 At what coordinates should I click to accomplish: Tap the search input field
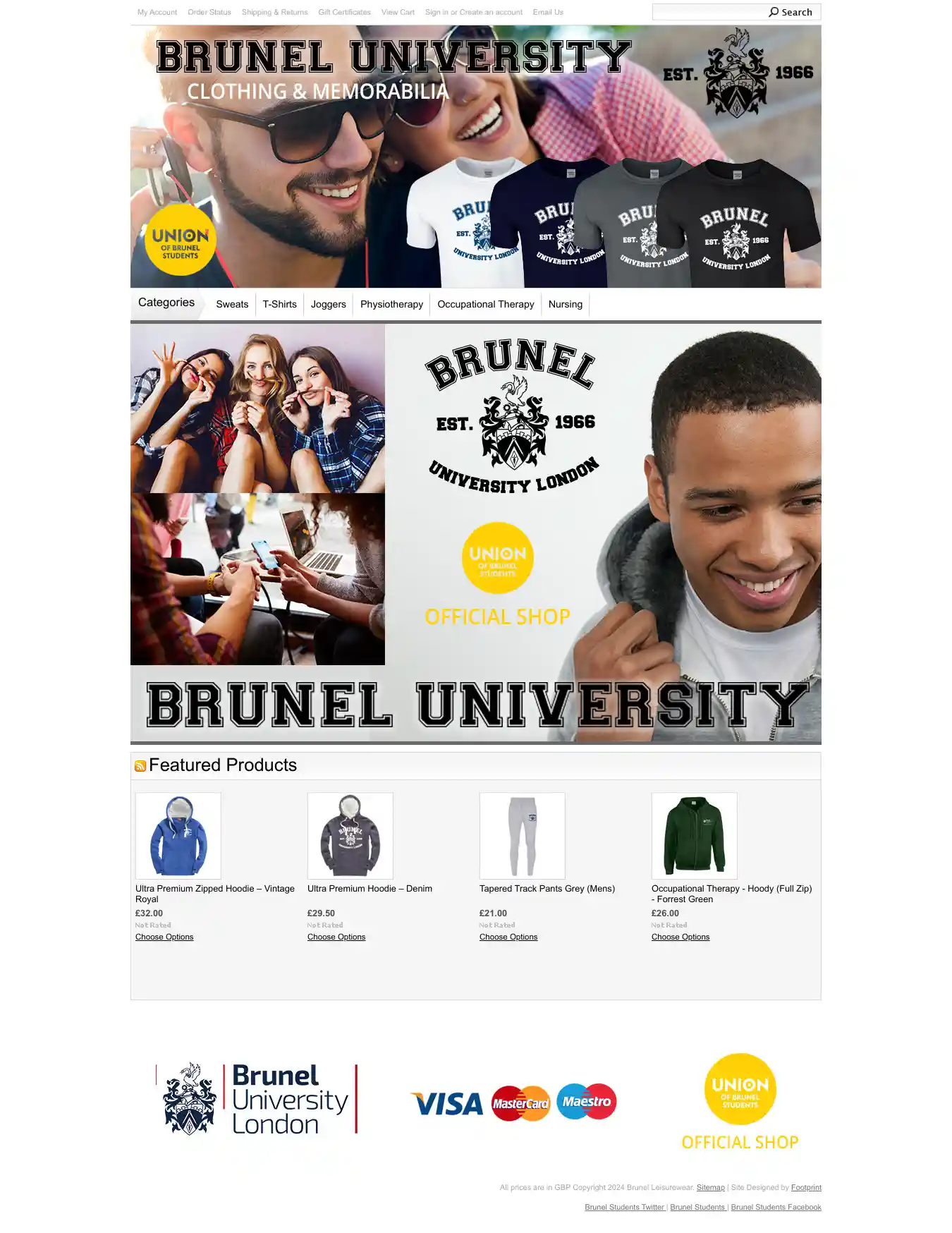[x=709, y=12]
